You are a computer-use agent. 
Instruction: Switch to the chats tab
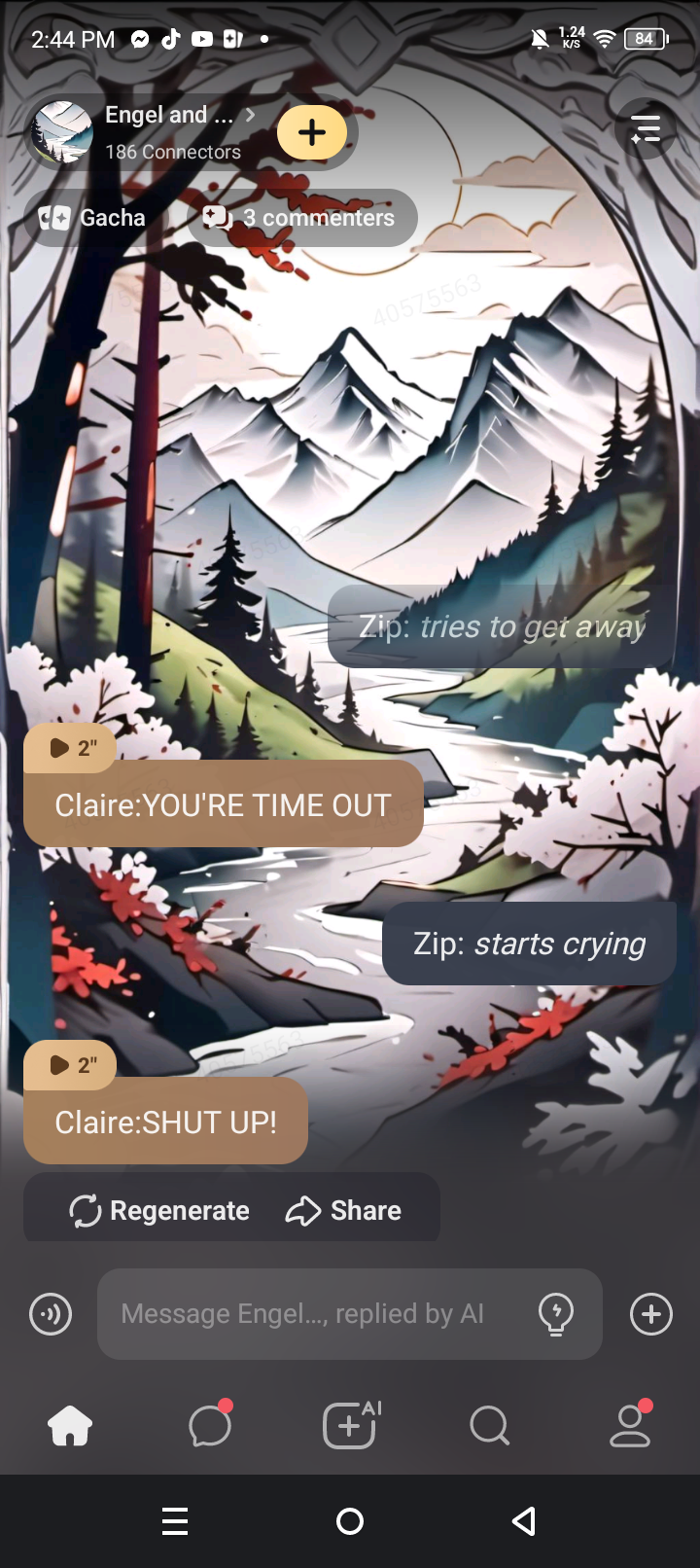(210, 1426)
